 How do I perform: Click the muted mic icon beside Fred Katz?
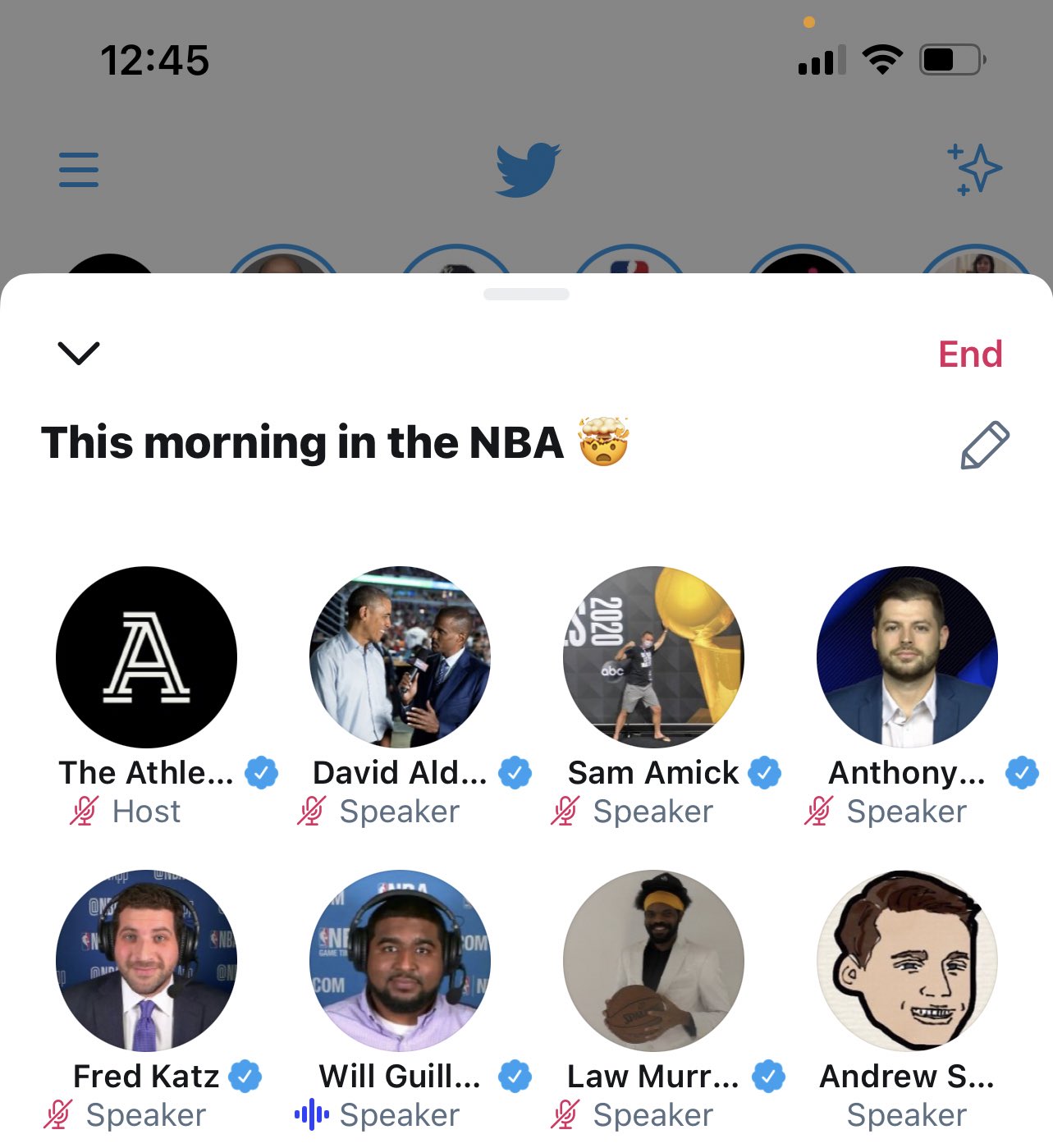pyautogui.click(x=57, y=1114)
